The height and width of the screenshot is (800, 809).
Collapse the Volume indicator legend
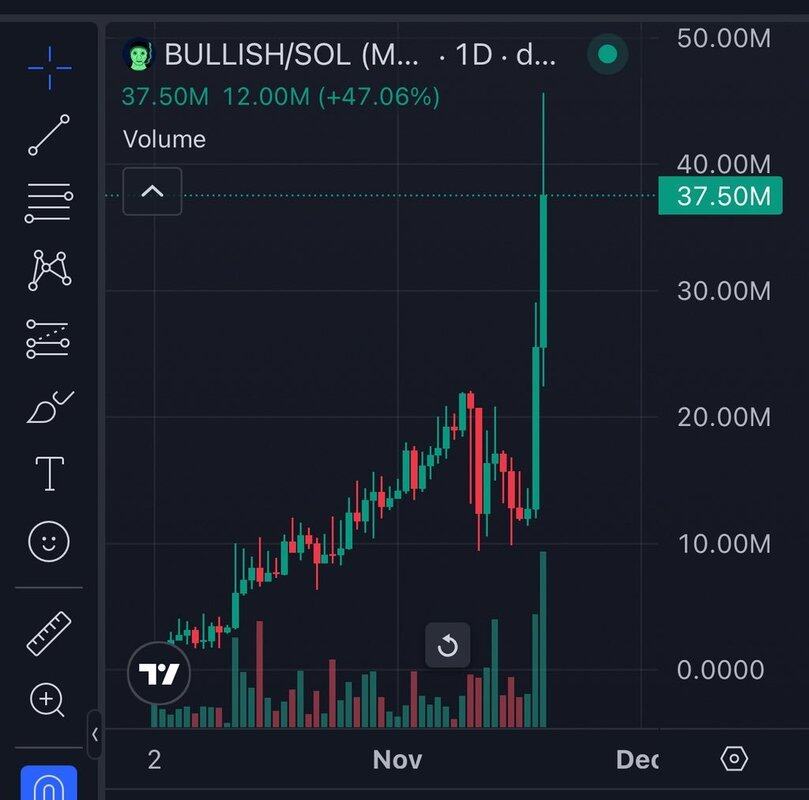[x=152, y=191]
